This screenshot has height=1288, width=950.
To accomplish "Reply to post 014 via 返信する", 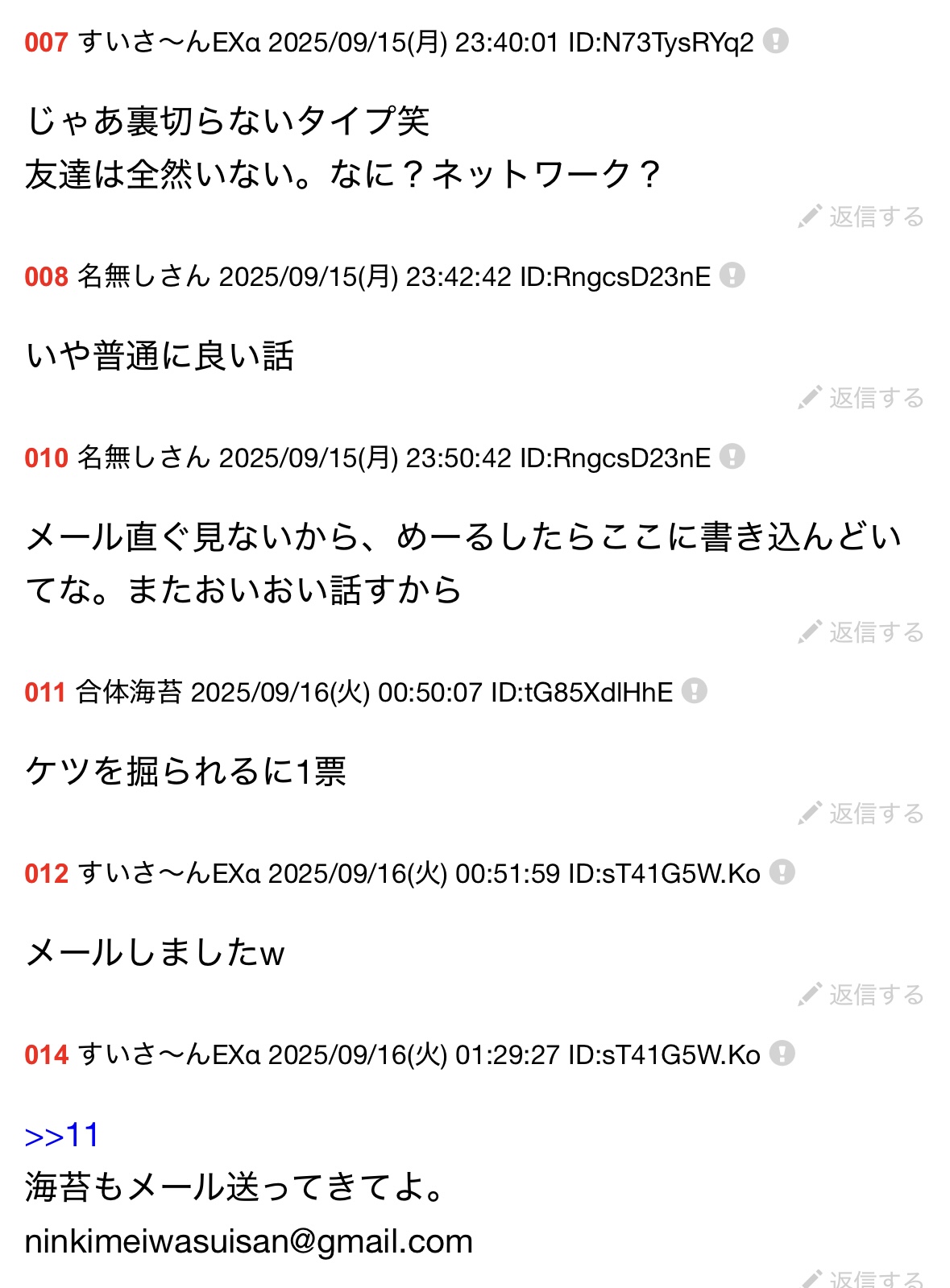I will click(864, 1278).
